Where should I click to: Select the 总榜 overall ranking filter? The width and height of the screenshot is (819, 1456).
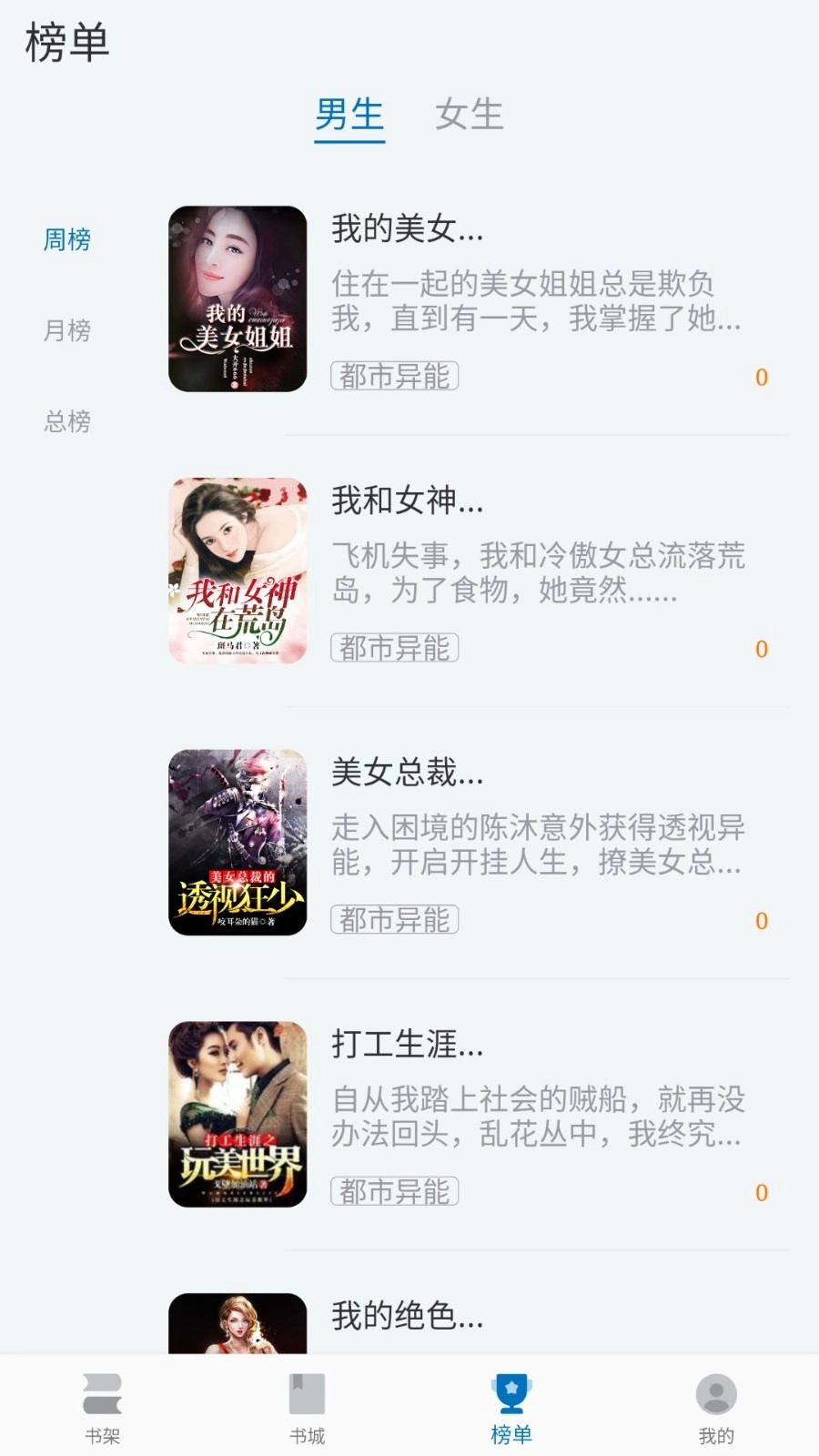(67, 422)
